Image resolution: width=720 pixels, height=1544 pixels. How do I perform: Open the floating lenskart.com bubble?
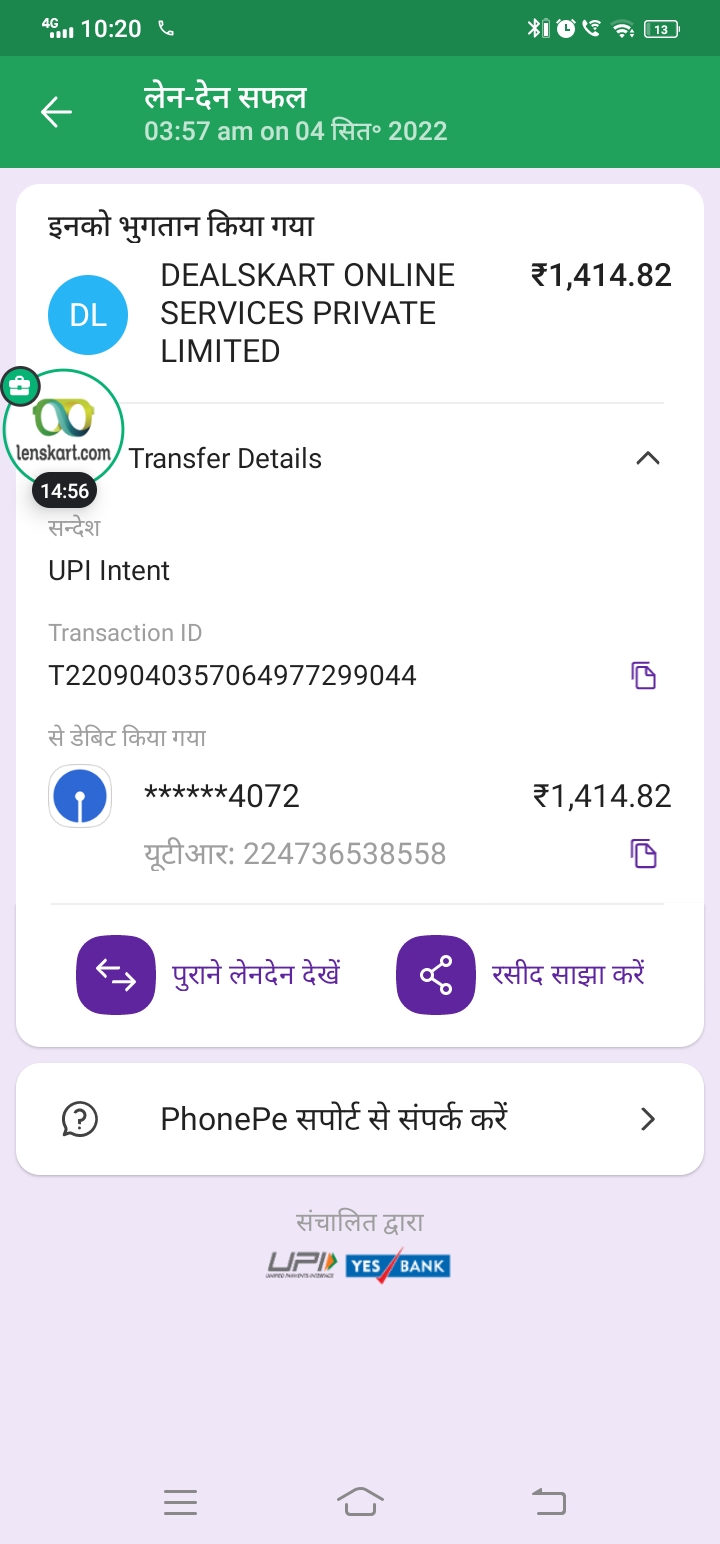click(x=63, y=432)
